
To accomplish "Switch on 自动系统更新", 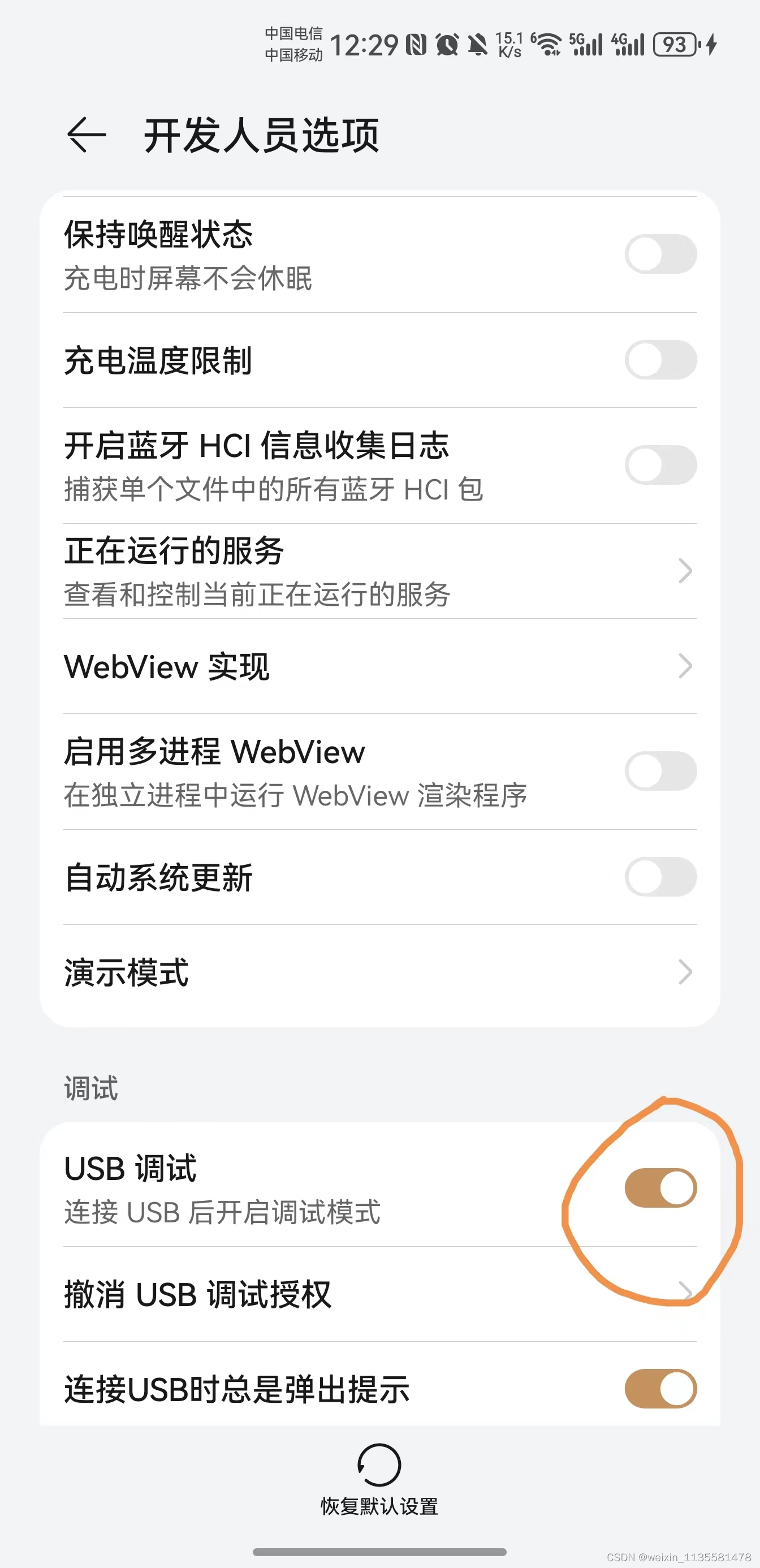I will pos(660,877).
